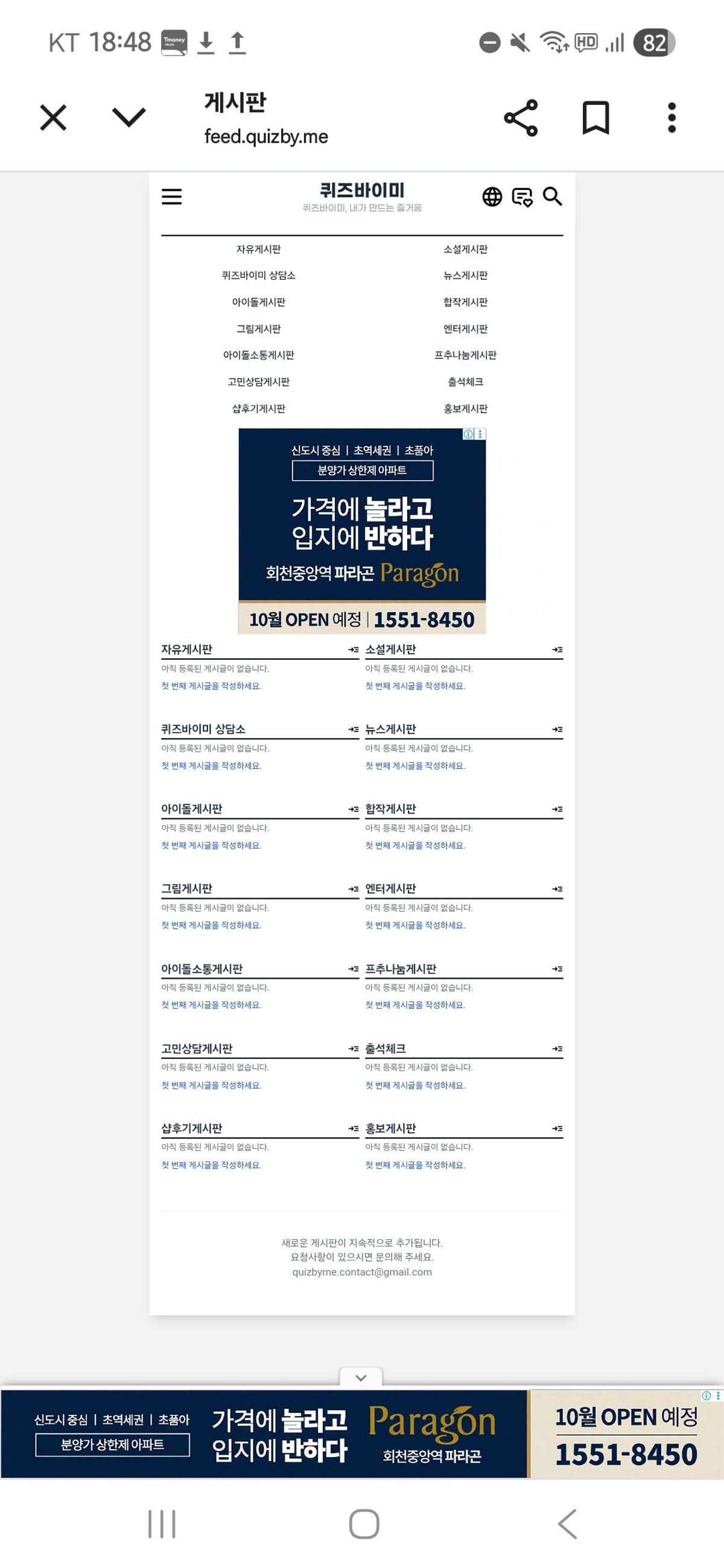Image resolution: width=724 pixels, height=1568 pixels.
Task: Go to 소설게시판 in top menu
Action: 465,249
